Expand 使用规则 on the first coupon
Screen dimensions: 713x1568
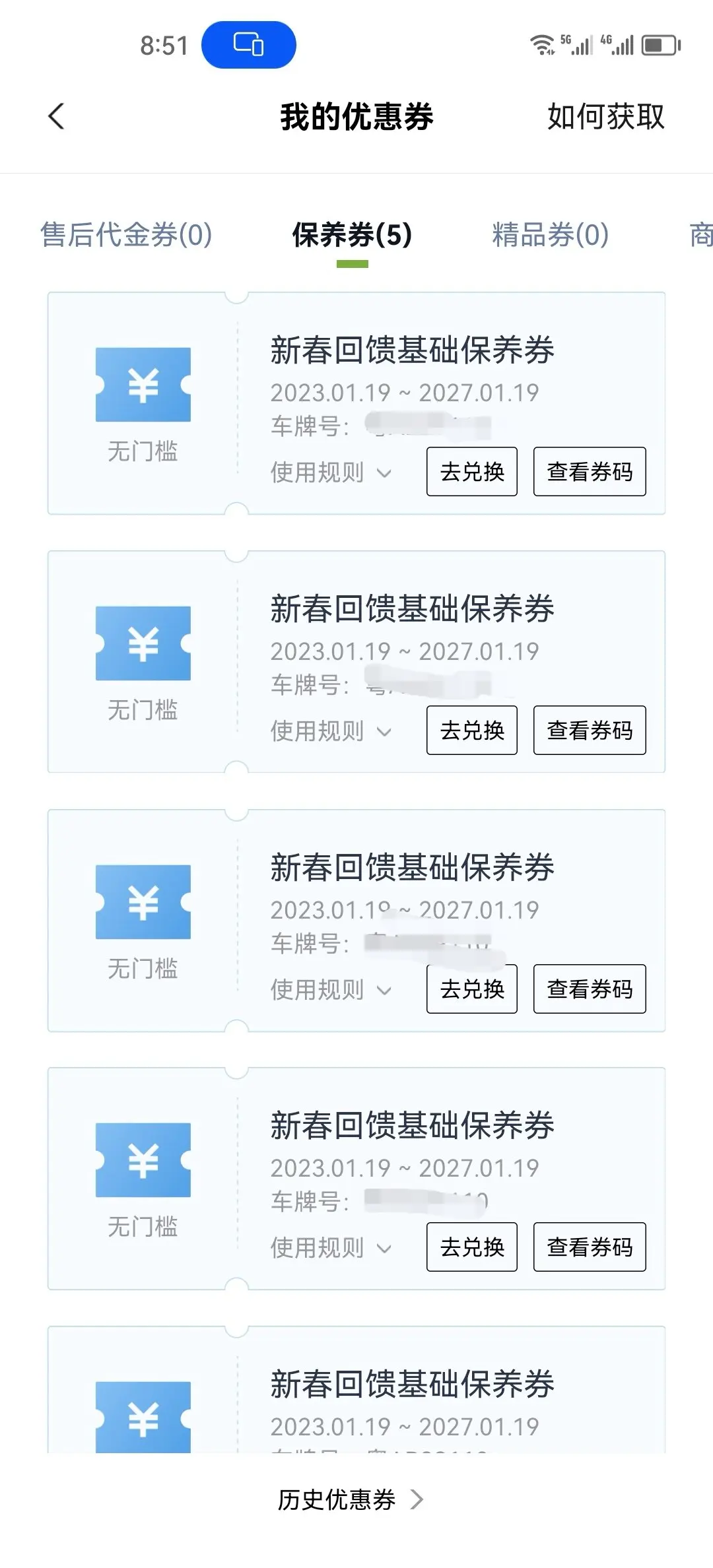pyautogui.click(x=330, y=473)
